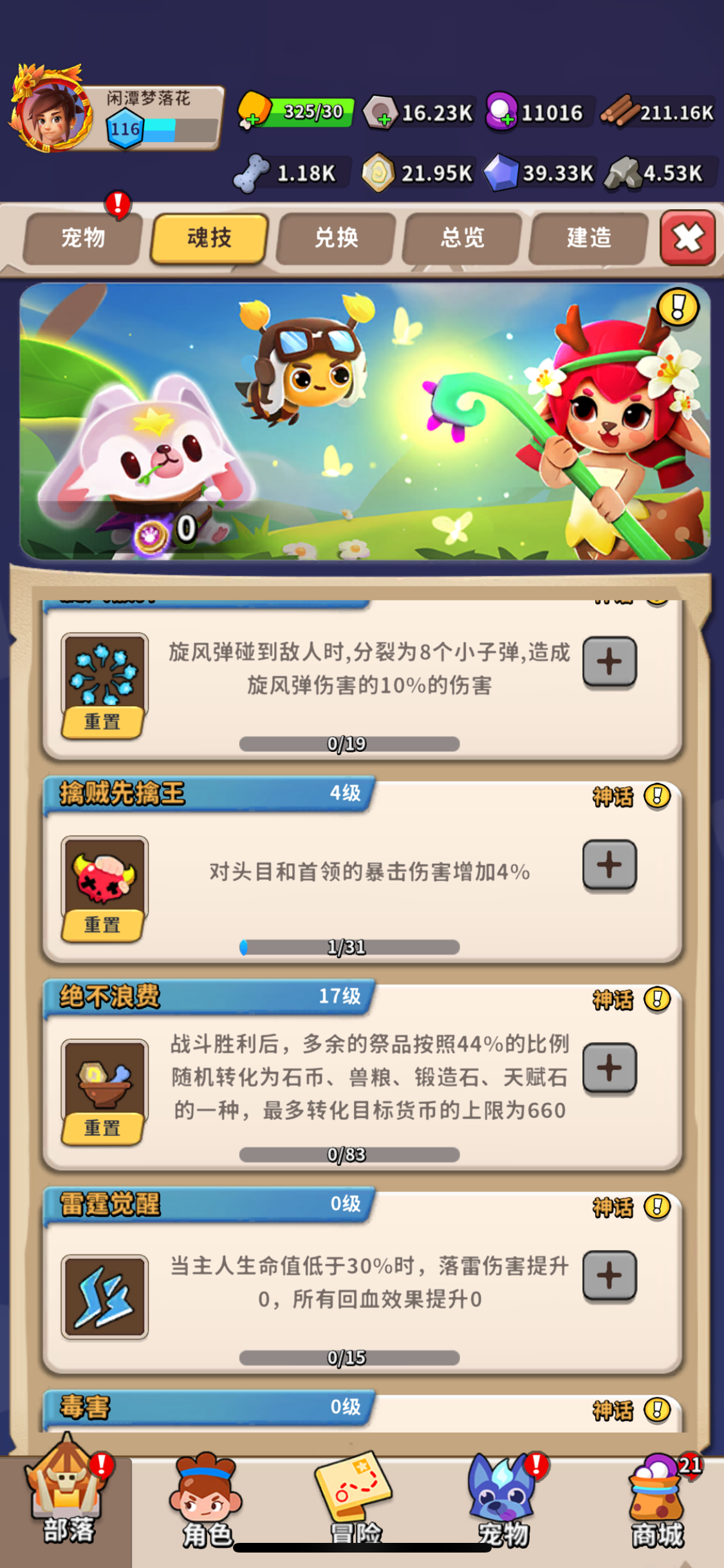Show details of 绝不浪费 rarity
724x1568 pixels.
click(657, 1000)
